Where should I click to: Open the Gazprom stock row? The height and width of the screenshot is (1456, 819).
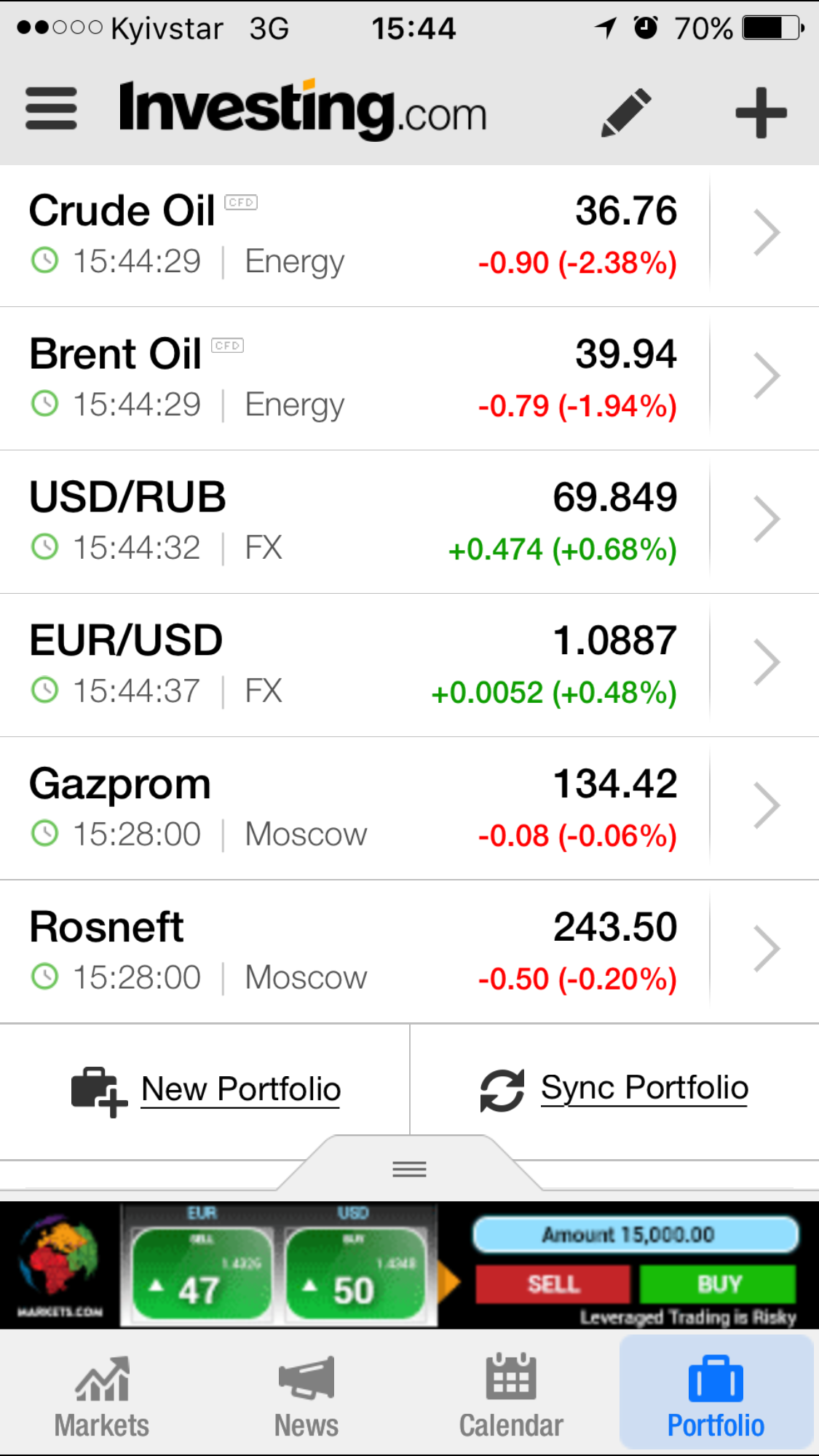(354, 808)
